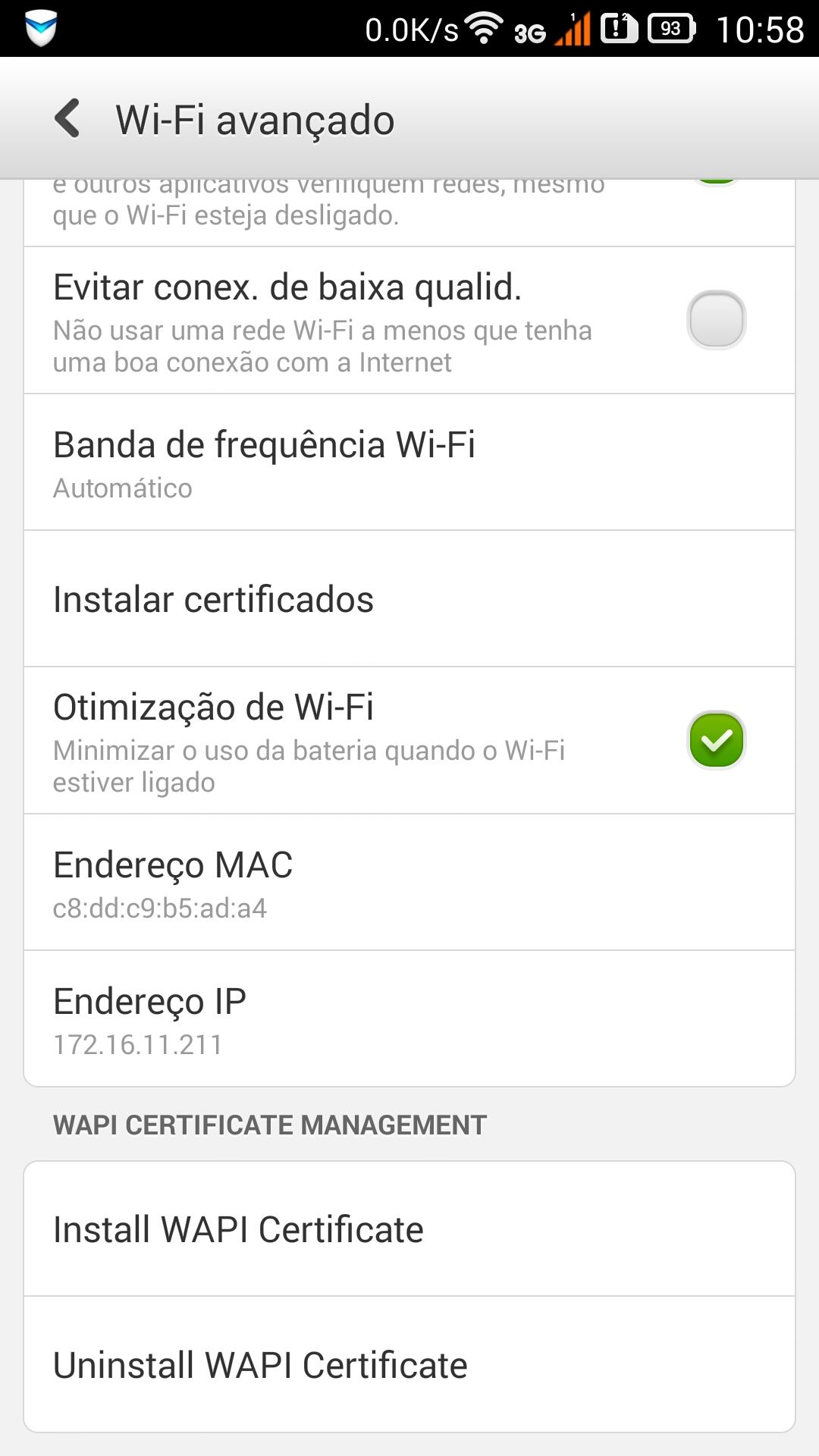Image resolution: width=819 pixels, height=1456 pixels.
Task: Disable Otimização de Wi-Fi checkbox
Action: point(716,739)
